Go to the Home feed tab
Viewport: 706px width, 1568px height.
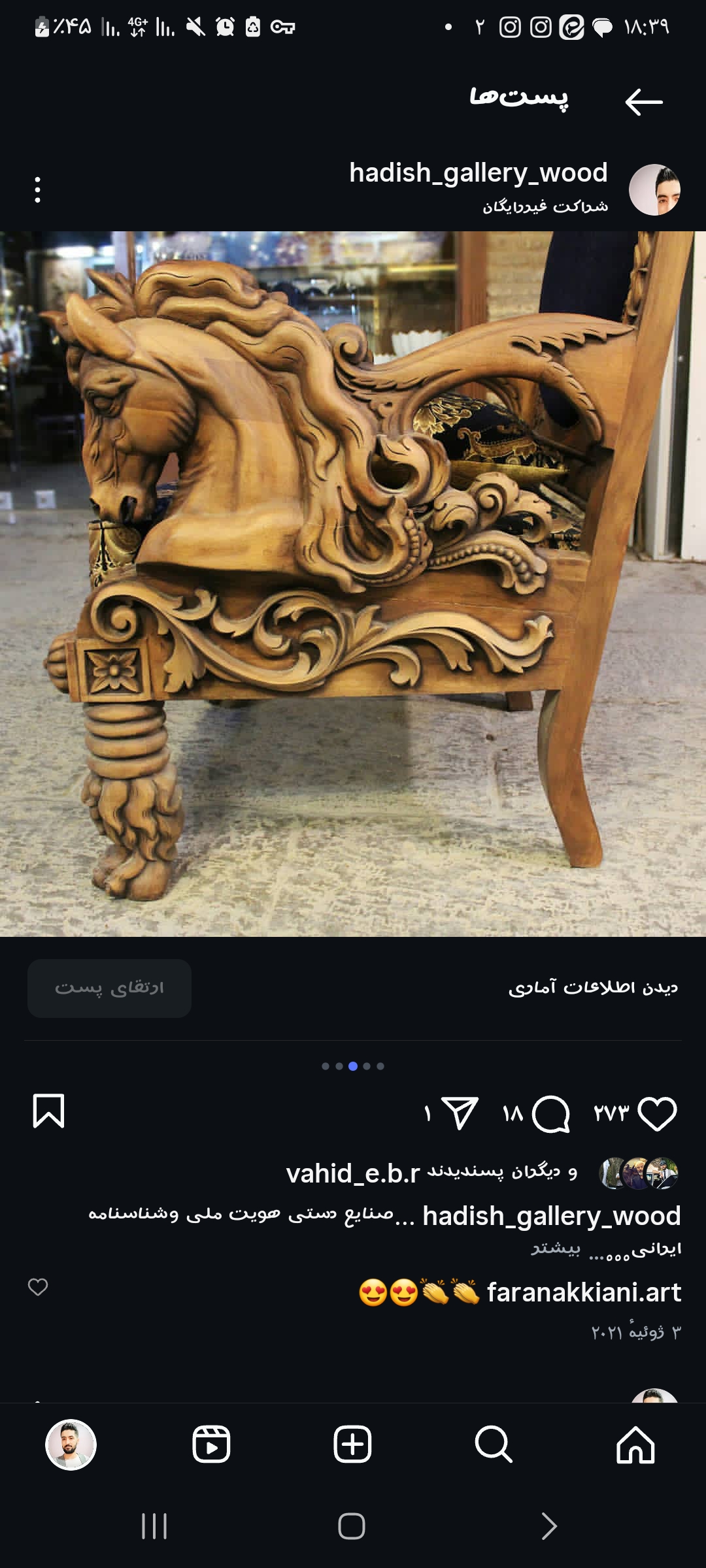click(635, 1445)
